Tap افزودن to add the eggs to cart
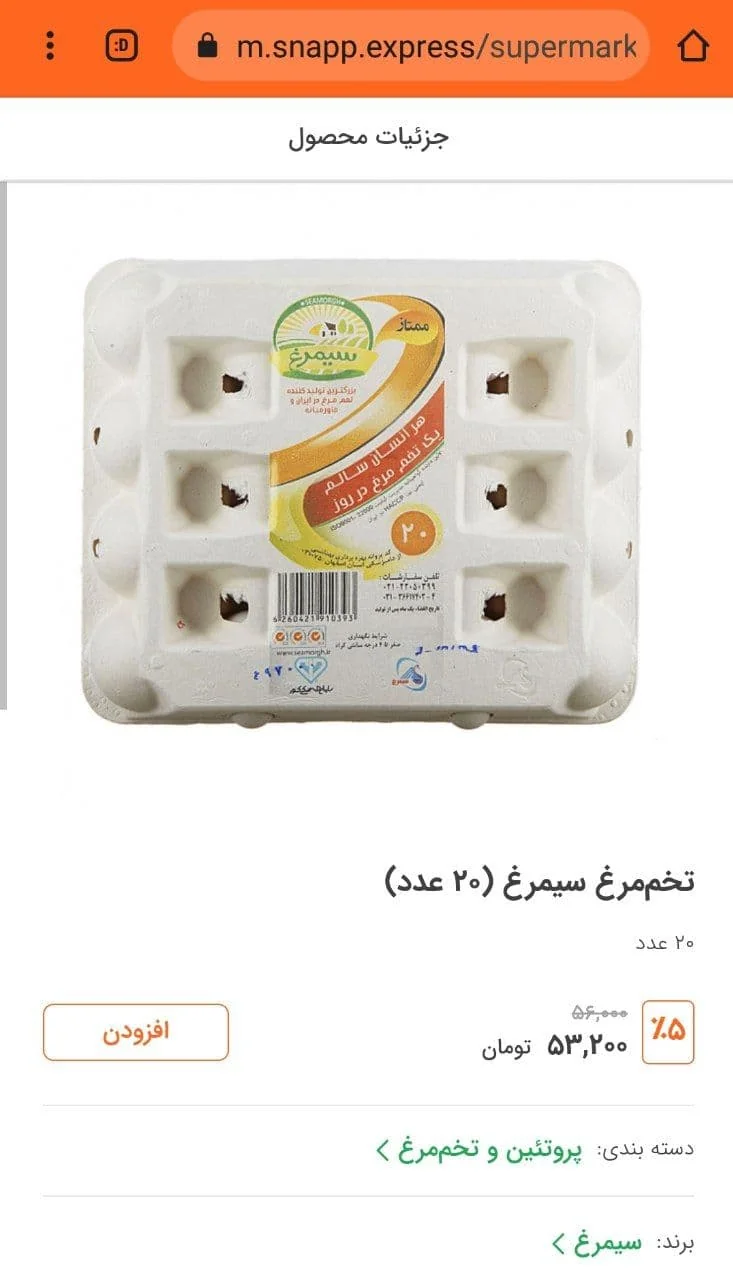This screenshot has height=1277, width=733. pos(136,1032)
